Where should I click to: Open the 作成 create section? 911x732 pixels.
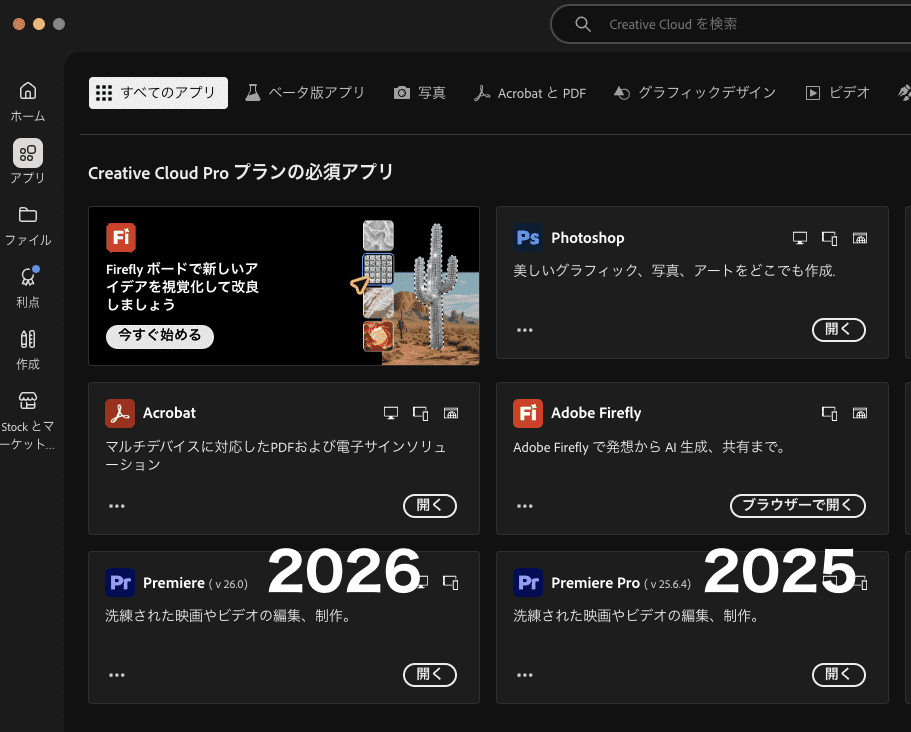coord(28,350)
